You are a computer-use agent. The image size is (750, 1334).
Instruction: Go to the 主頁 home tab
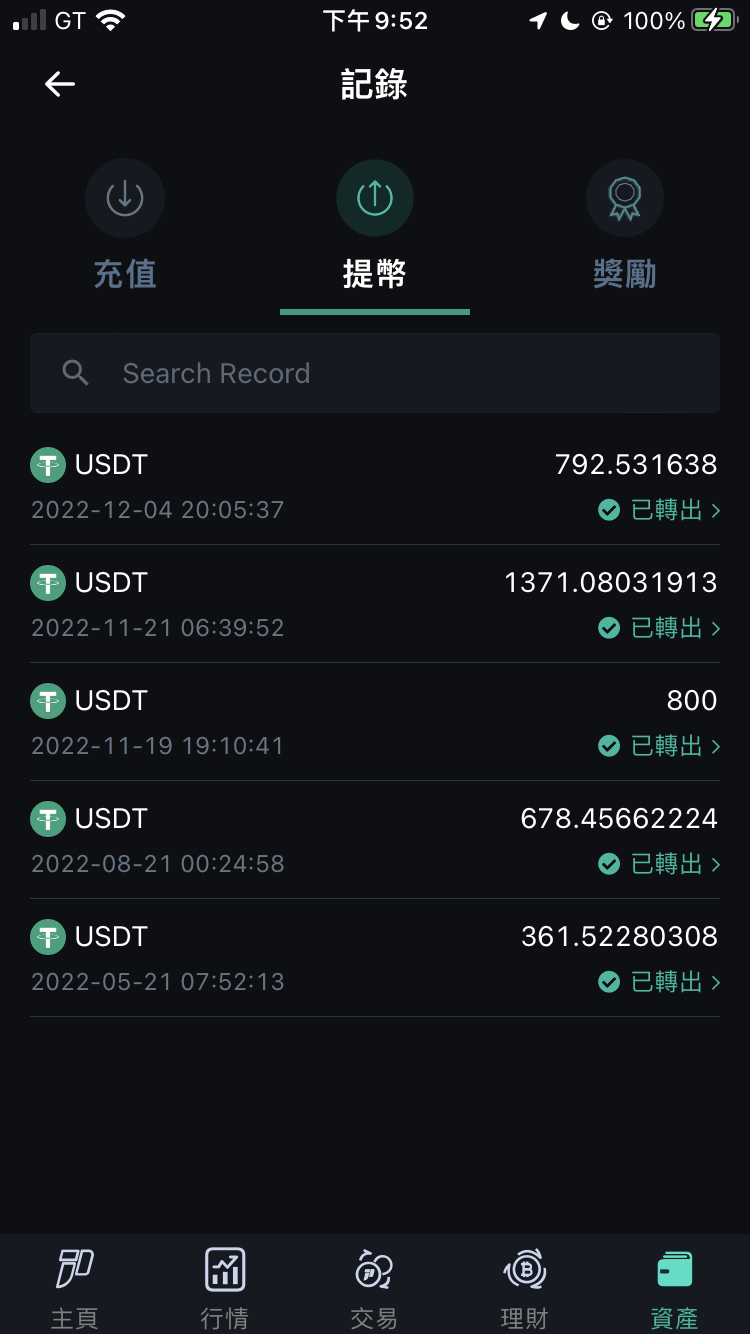click(75, 1287)
